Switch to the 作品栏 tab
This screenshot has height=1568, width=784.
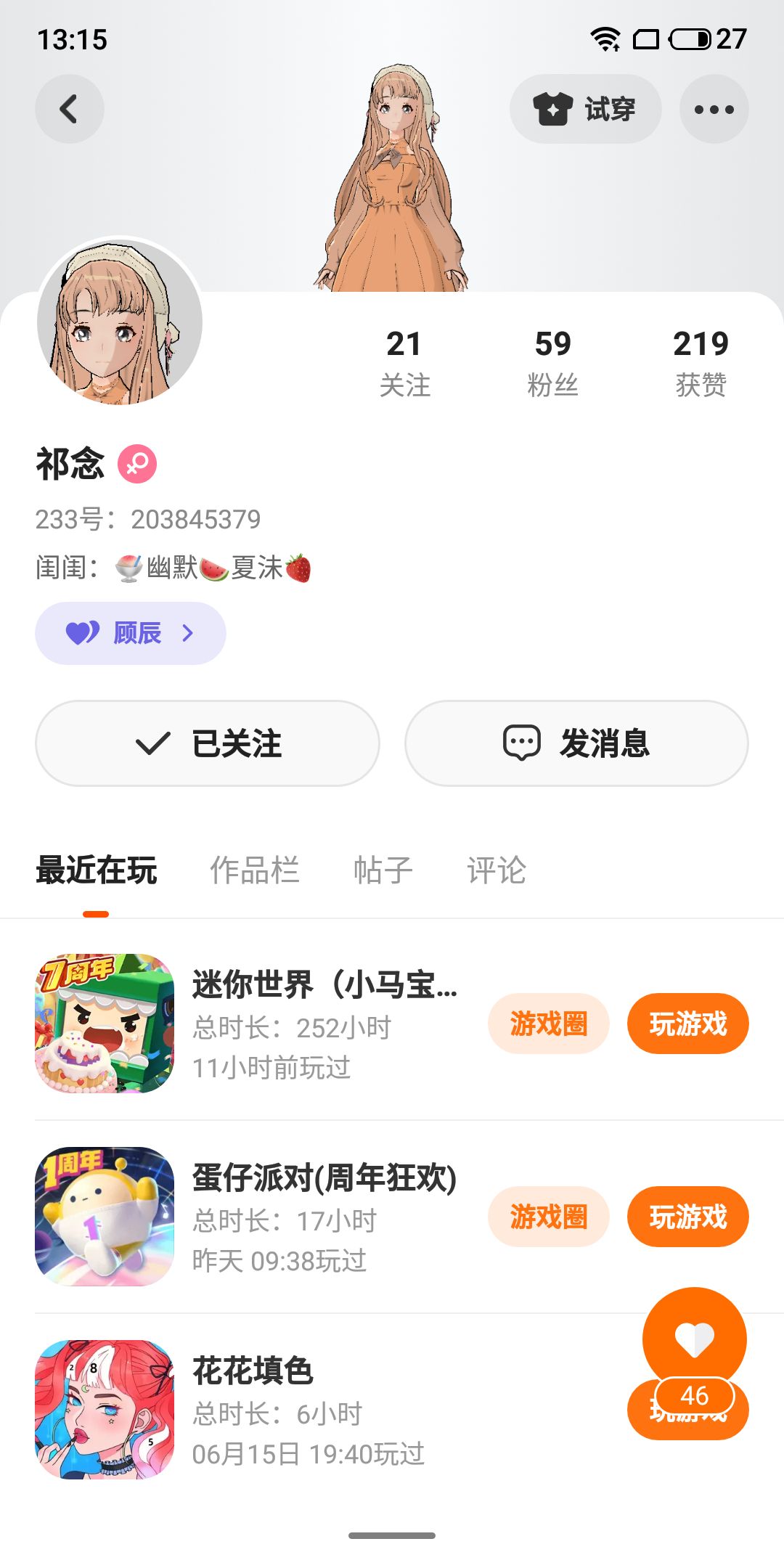(x=255, y=870)
